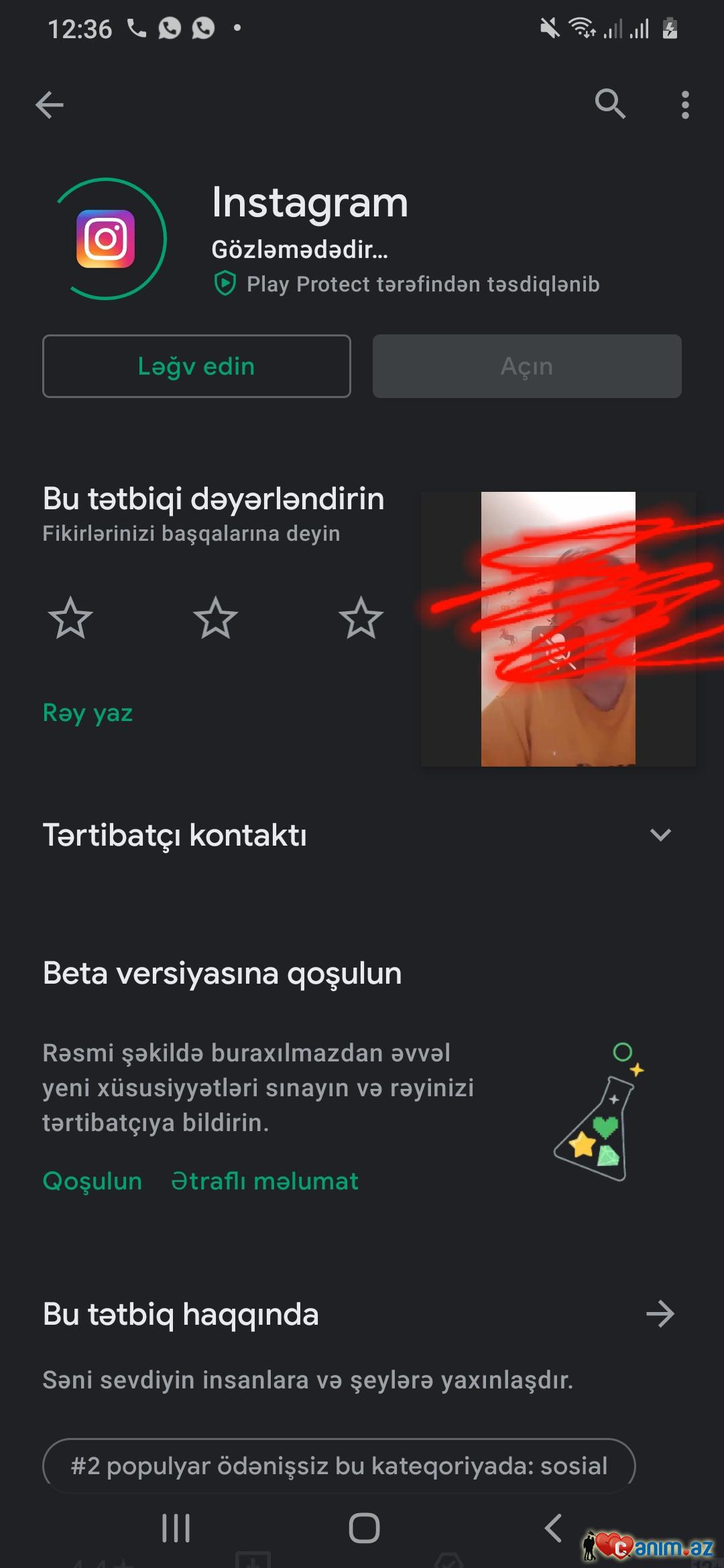Open recent apps from the navigation bar

(x=176, y=1528)
